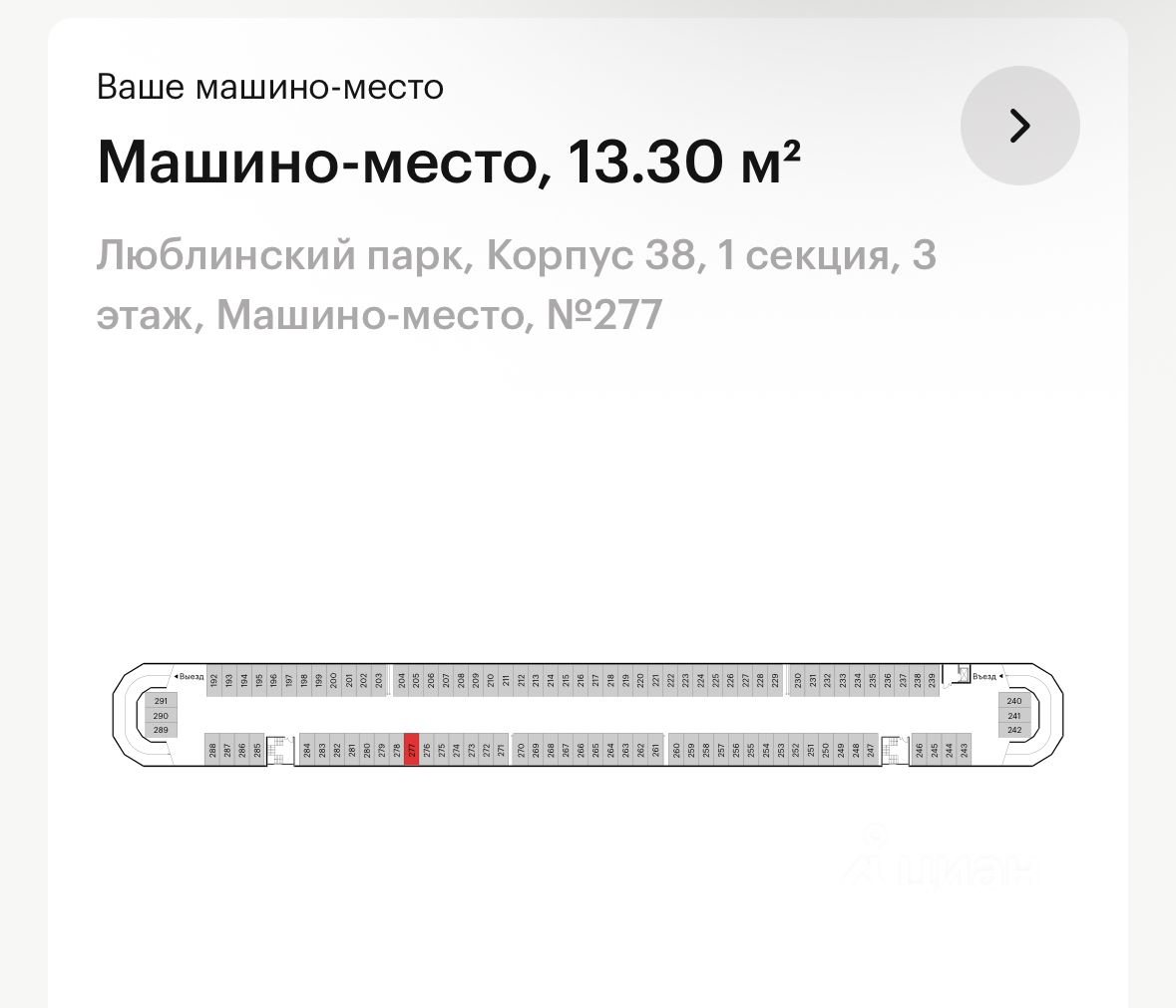The width and height of the screenshot is (1176, 1008).
Task: Open parking space details via arrow button
Action: coord(1019,126)
